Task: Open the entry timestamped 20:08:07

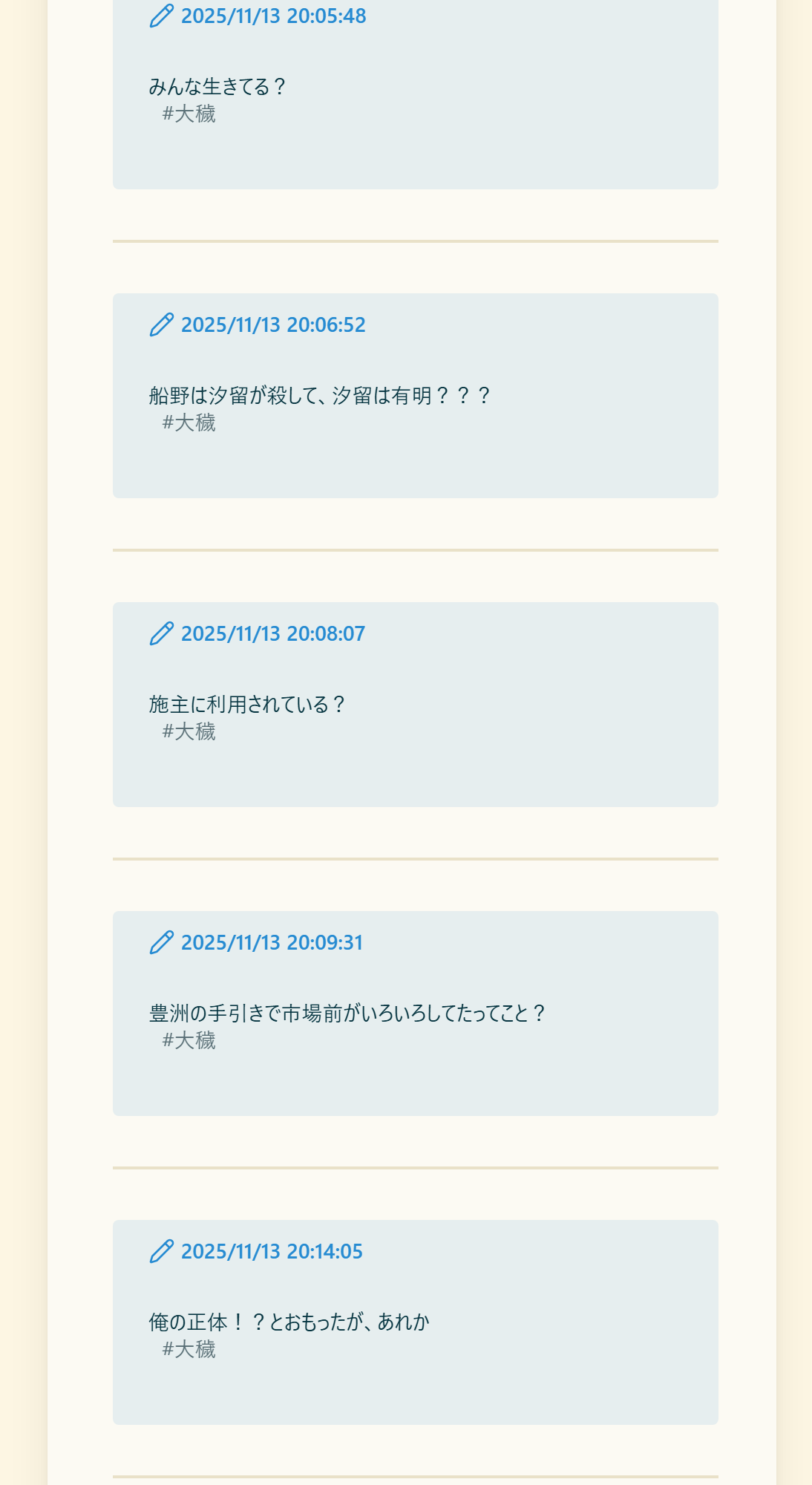Action: pyautogui.click(x=273, y=634)
